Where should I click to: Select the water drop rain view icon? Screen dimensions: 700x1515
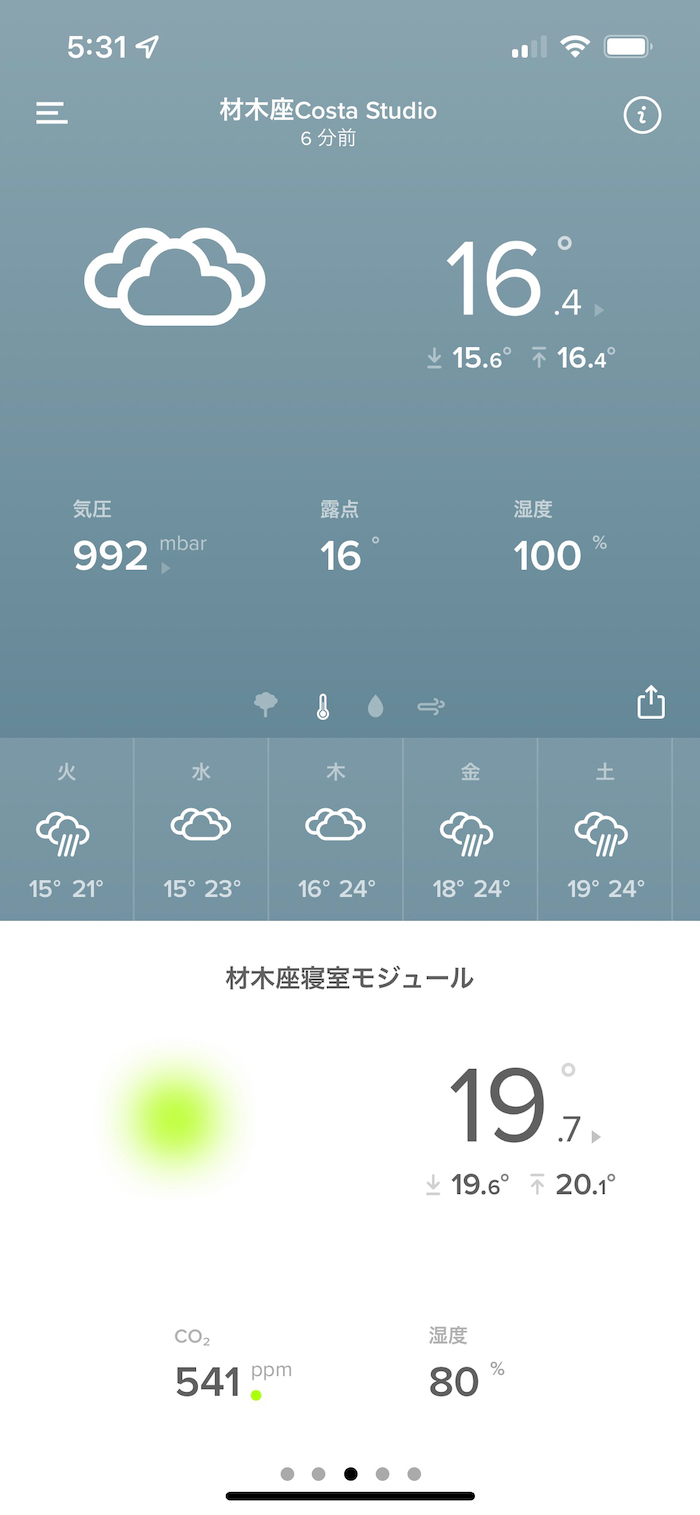coord(376,707)
